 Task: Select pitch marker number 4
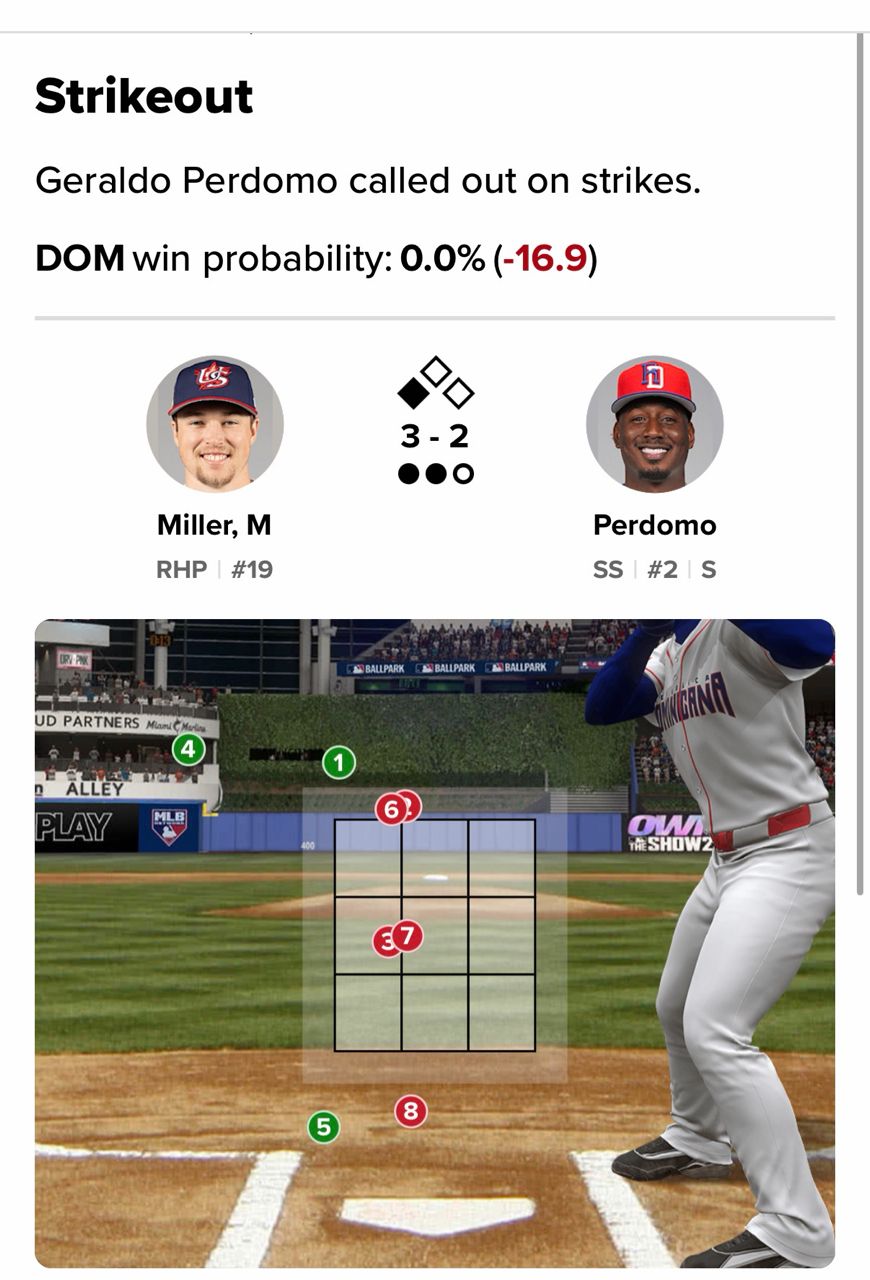click(x=188, y=749)
